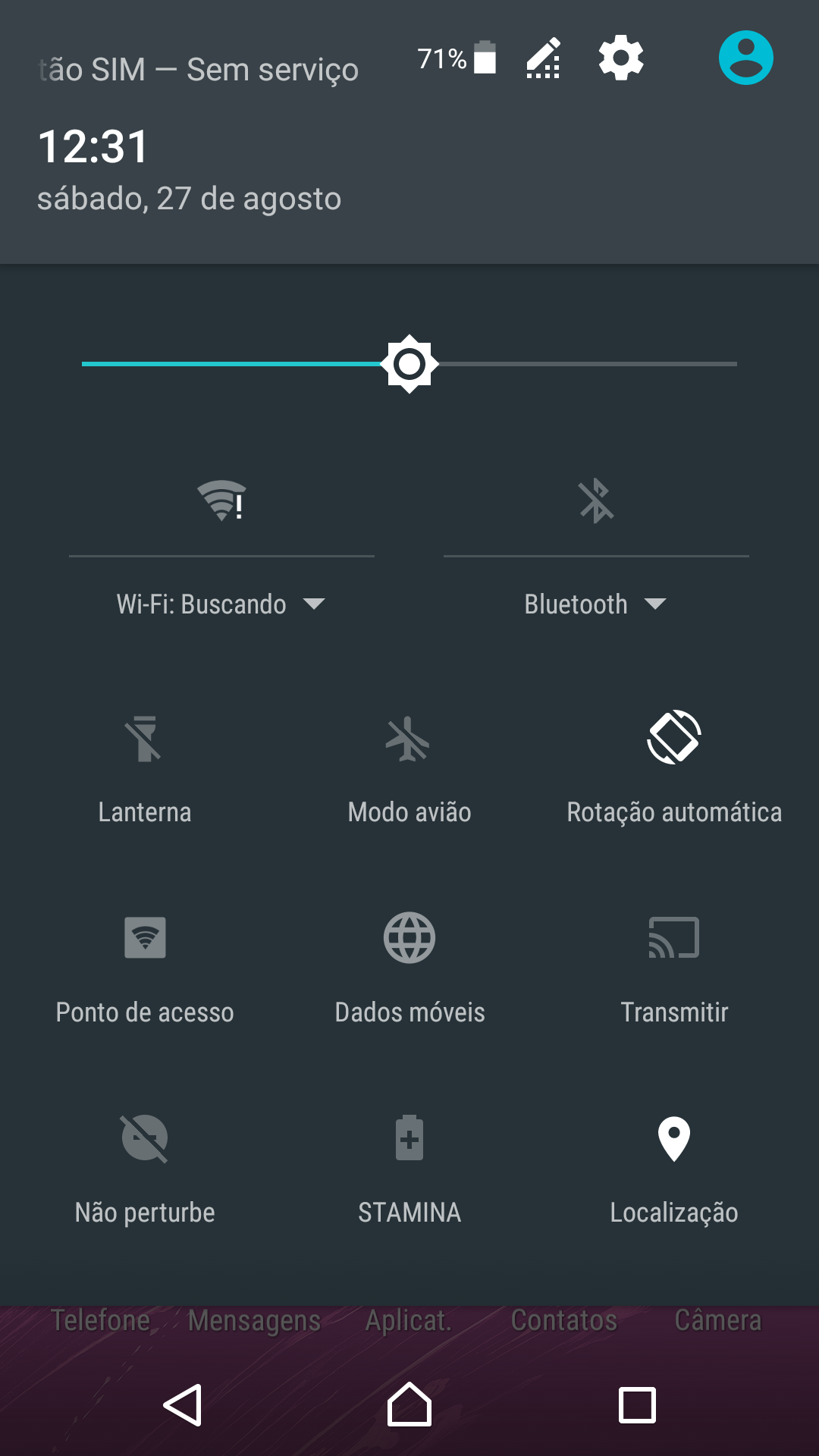Viewport: 819px width, 1456px height.
Task: Tap the brightness slider thumb
Action: 409,364
